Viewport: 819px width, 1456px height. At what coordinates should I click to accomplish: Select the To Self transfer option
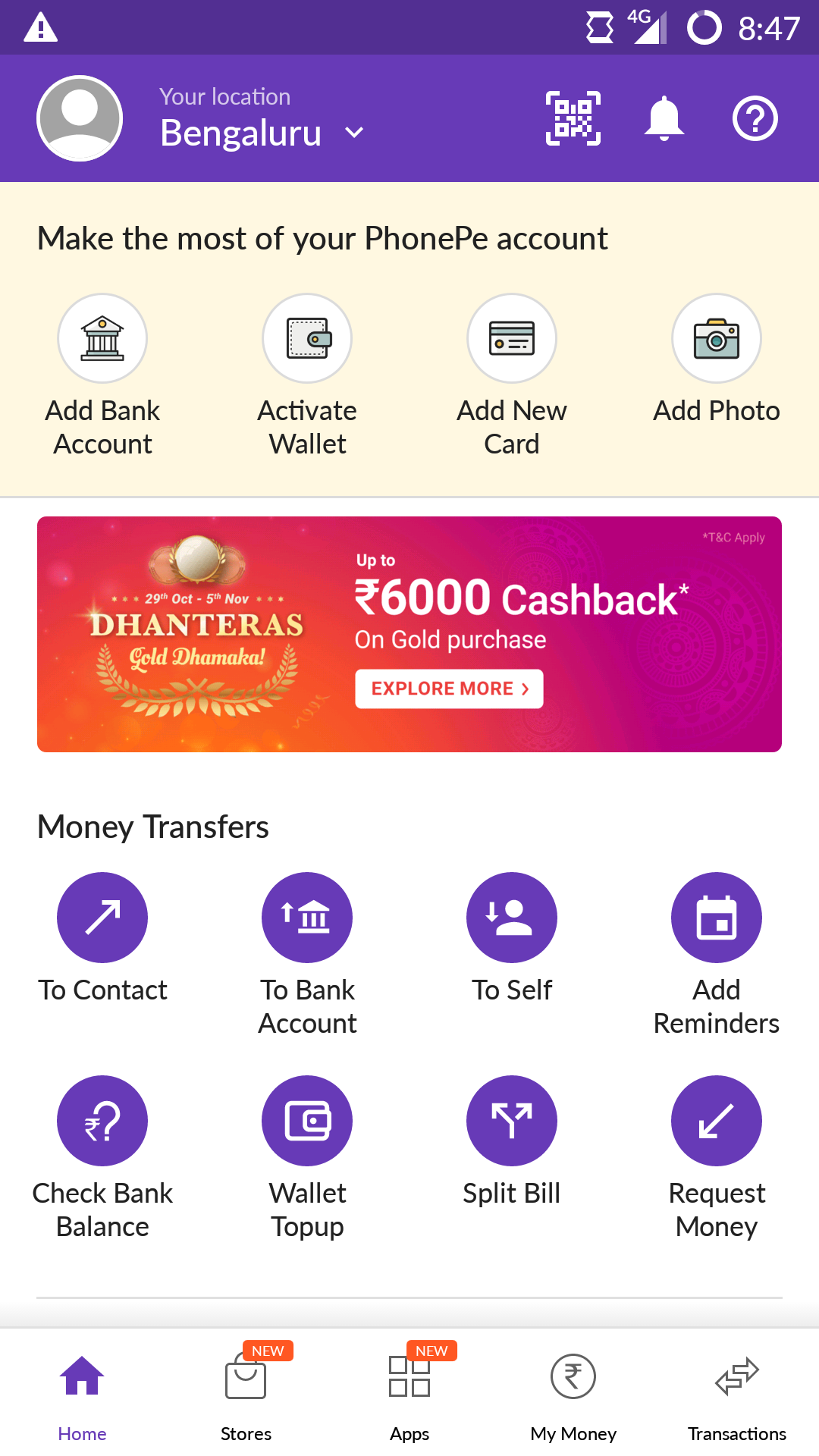coord(512,918)
